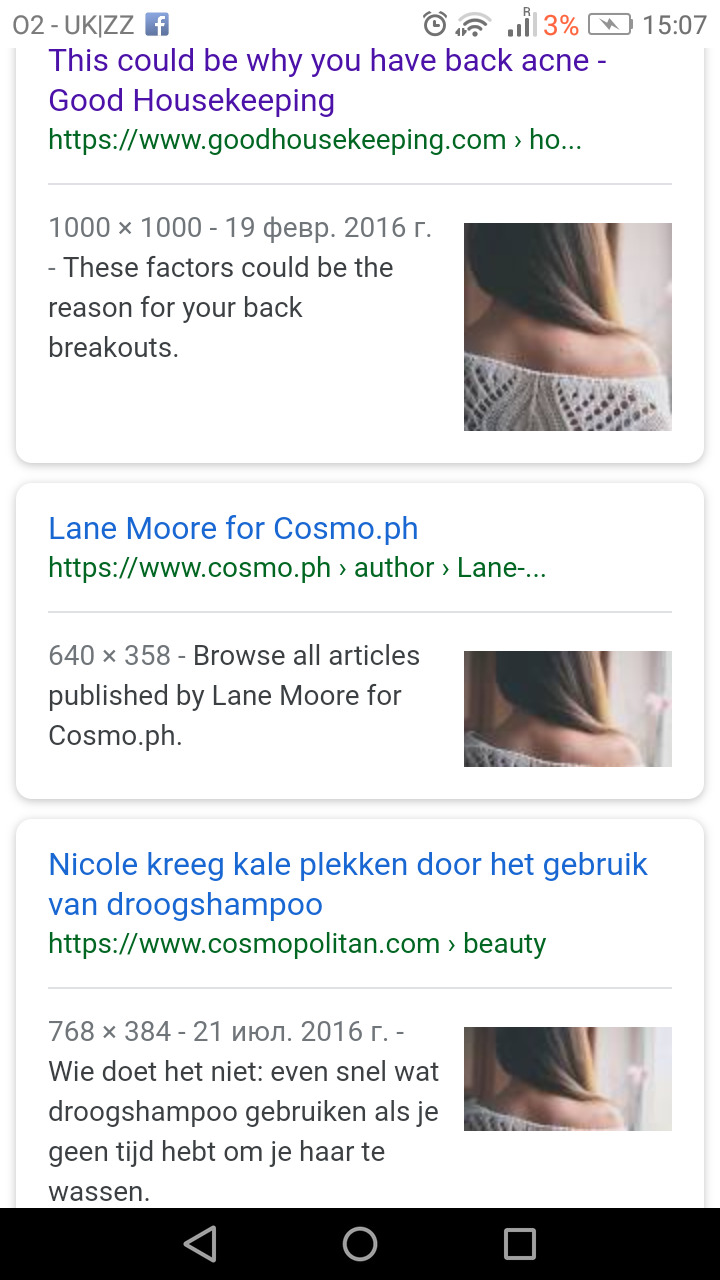
Task: Open the Nicole kreeg kale plekken article link
Action: click(348, 884)
